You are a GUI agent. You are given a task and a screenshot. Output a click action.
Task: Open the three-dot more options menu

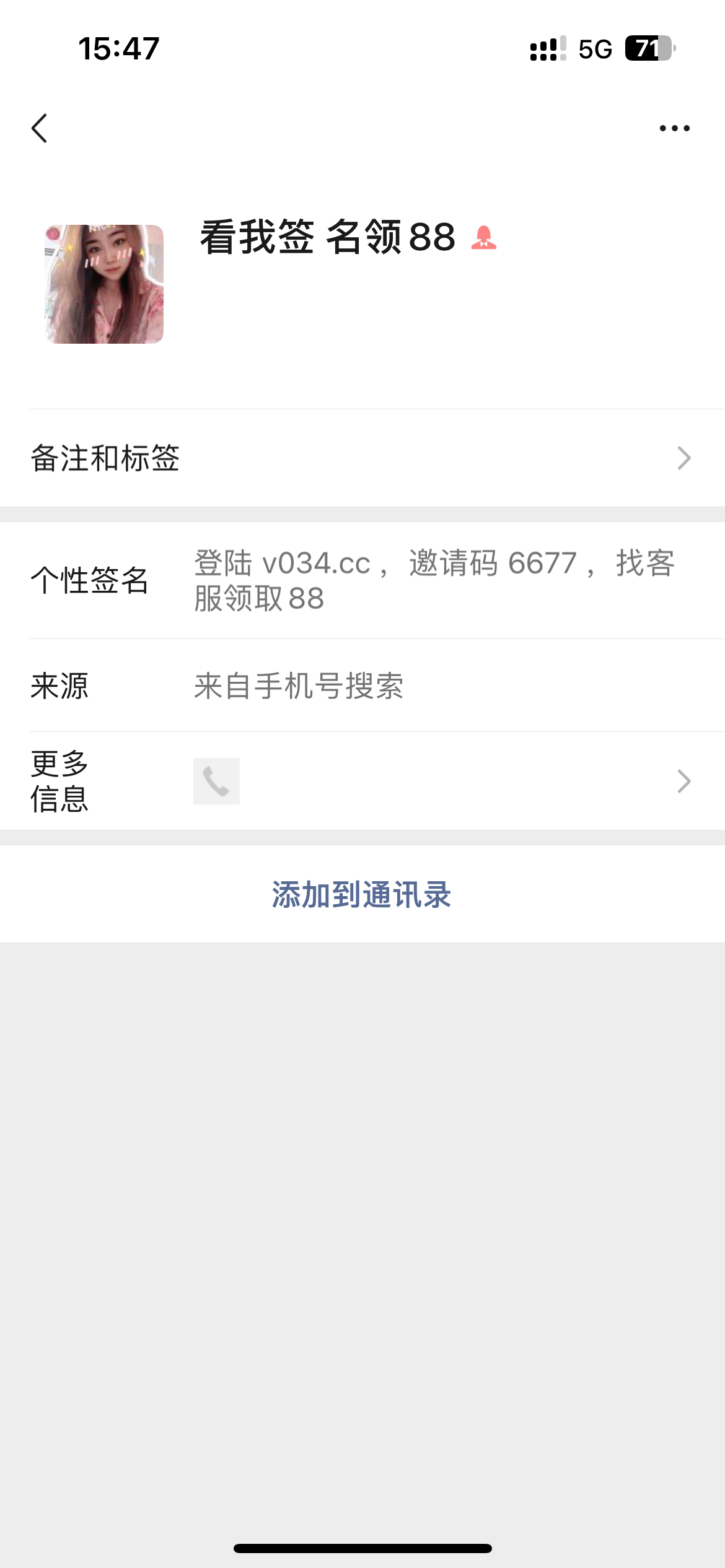[674, 128]
